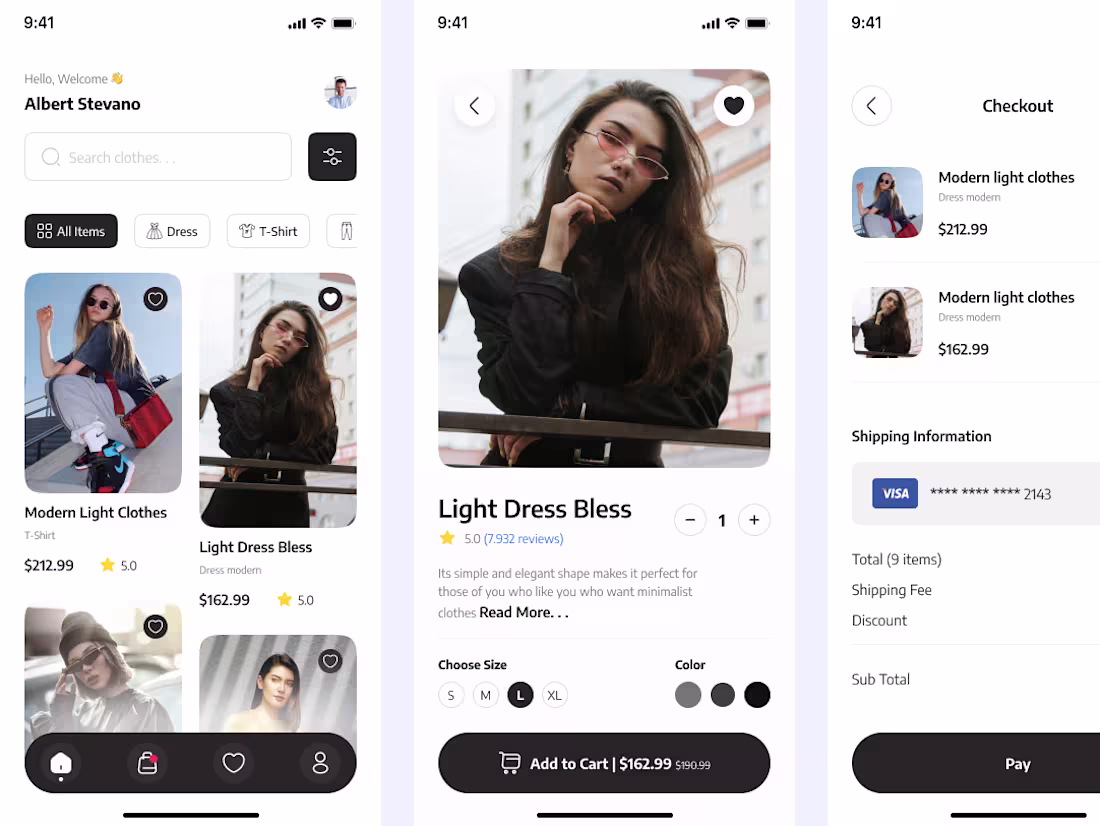Increase quantity with the plus button
This screenshot has height=826, width=1100.
tap(754, 520)
